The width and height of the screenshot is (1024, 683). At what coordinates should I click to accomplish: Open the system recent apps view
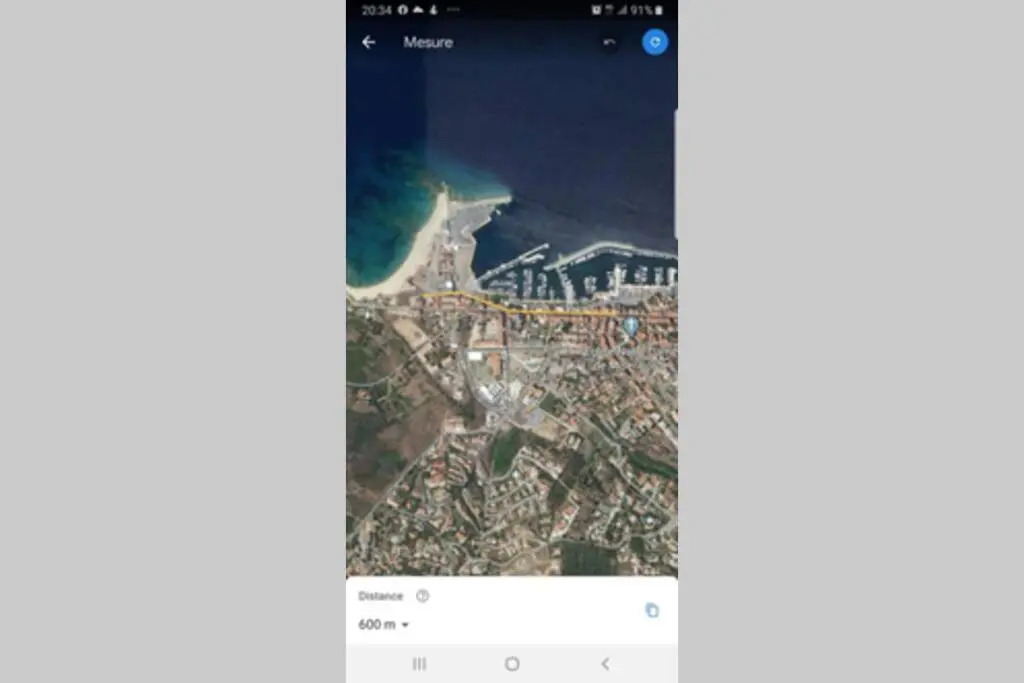tap(420, 664)
